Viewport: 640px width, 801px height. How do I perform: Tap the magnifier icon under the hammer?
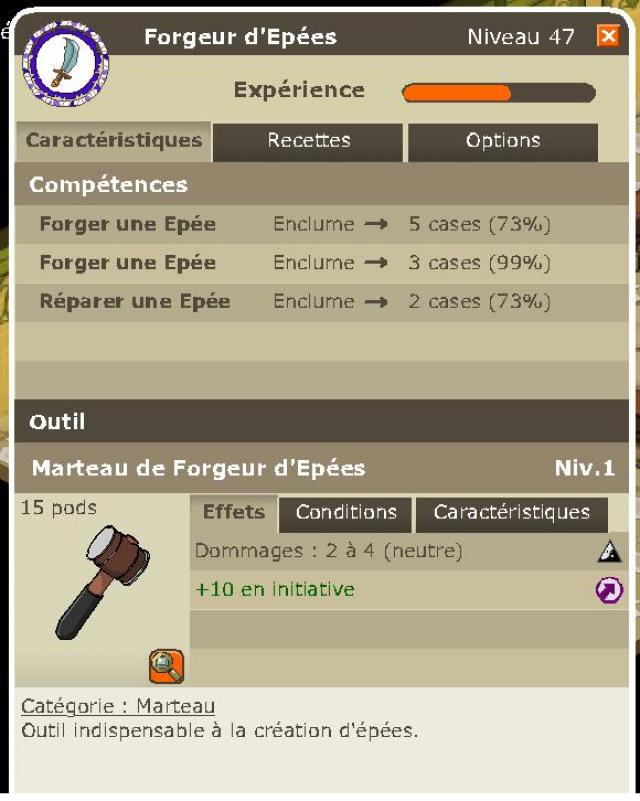(166, 665)
